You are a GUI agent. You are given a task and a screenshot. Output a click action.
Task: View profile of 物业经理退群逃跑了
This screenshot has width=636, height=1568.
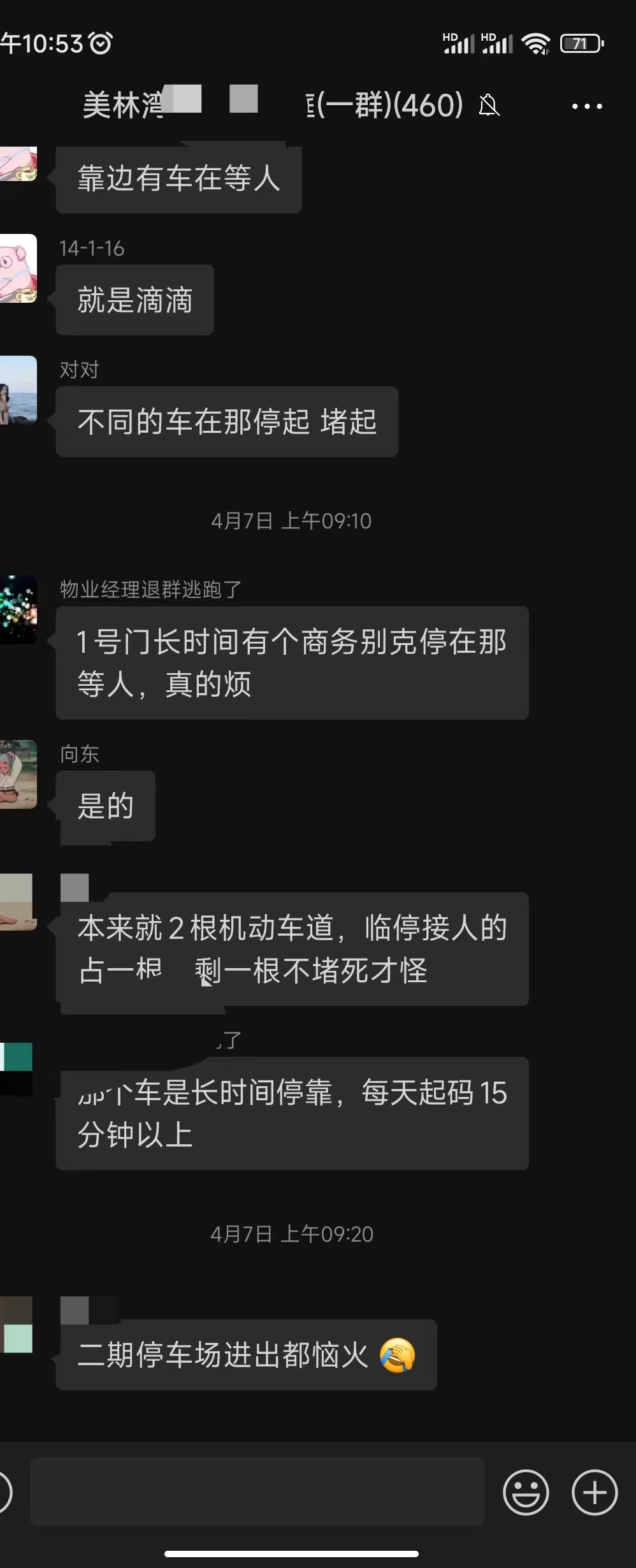18,609
